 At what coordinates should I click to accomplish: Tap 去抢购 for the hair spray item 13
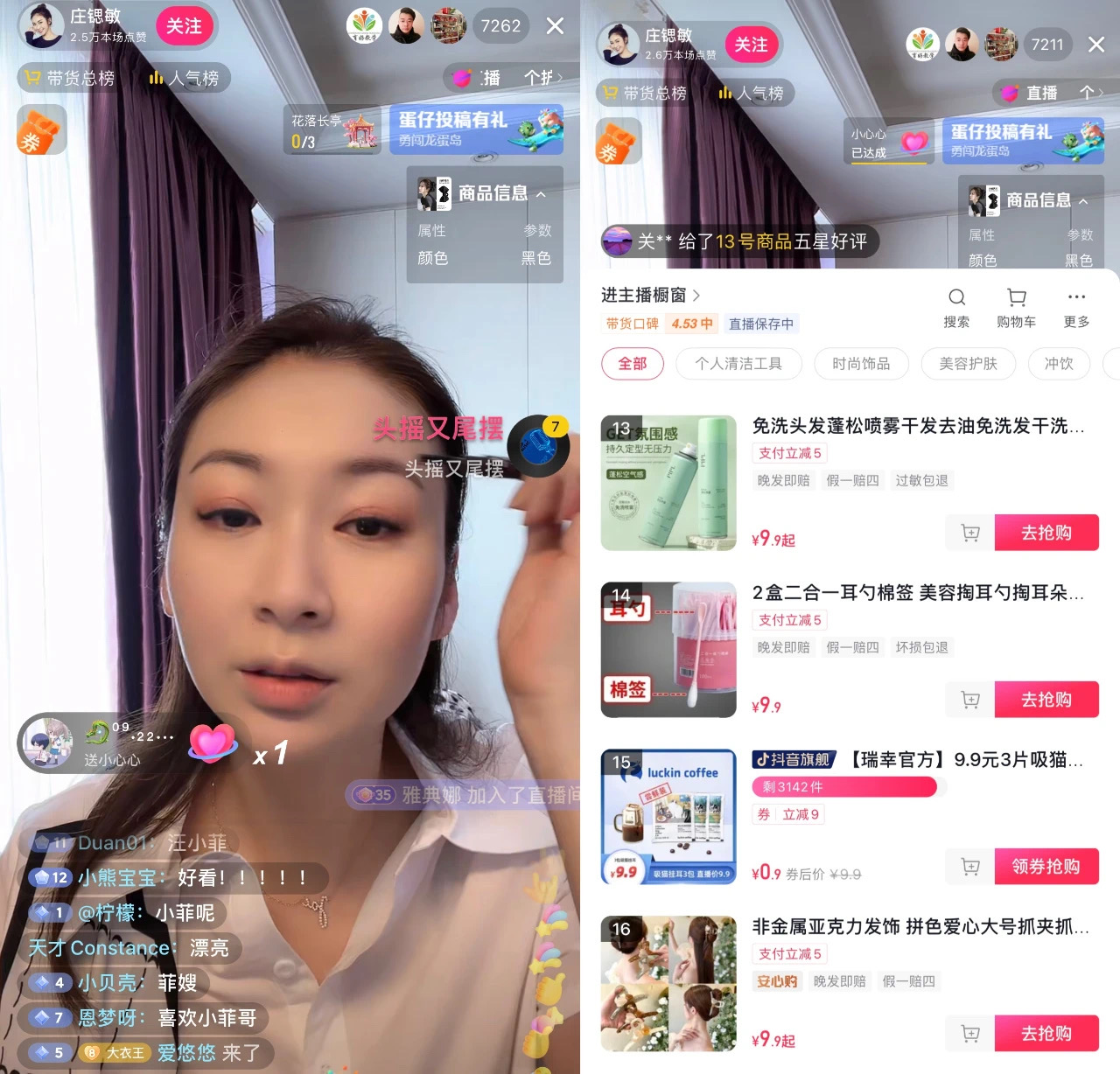point(1046,533)
